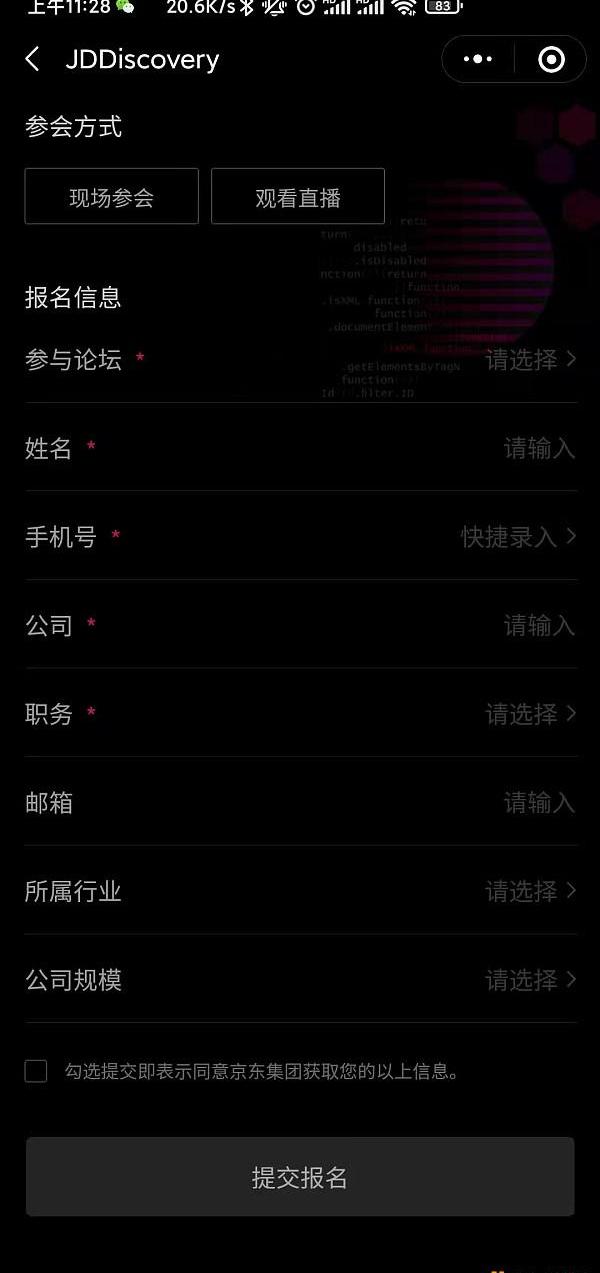Go back from JDDiscovery page
The width and height of the screenshot is (600, 1273).
coord(33,60)
